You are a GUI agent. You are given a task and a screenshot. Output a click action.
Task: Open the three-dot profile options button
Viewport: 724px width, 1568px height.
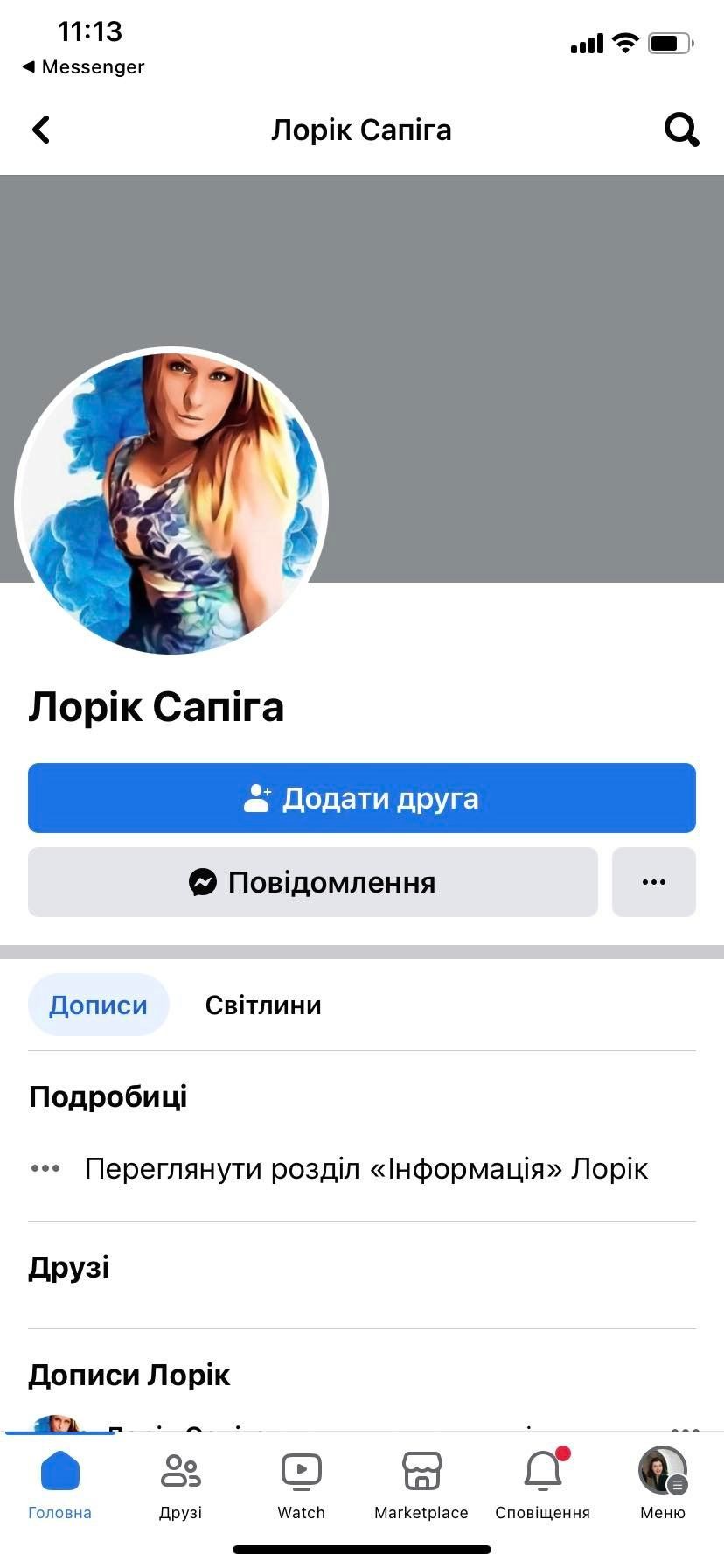tap(653, 882)
